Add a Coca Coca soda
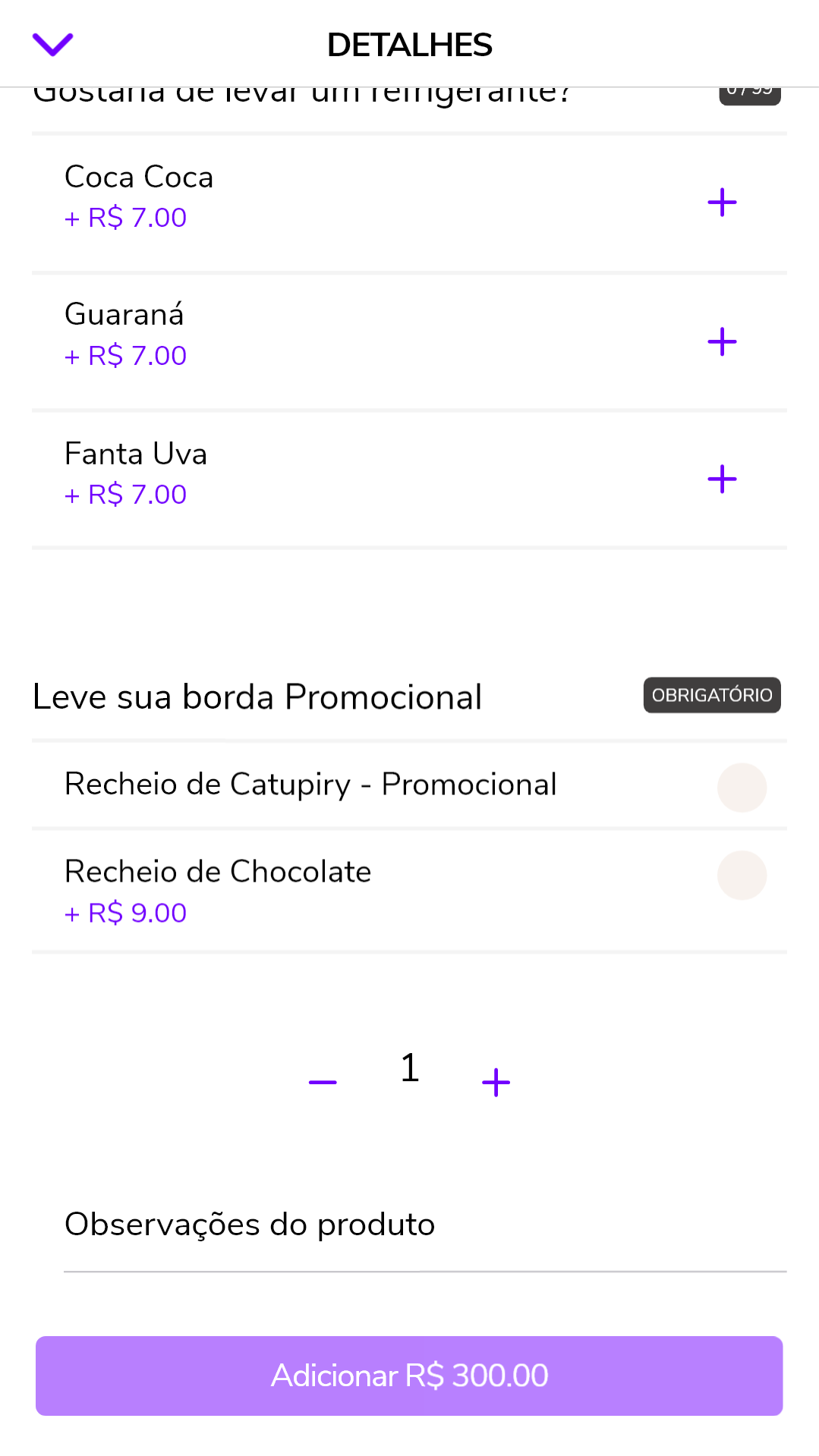Image resolution: width=819 pixels, height=1456 pixels. [722, 203]
